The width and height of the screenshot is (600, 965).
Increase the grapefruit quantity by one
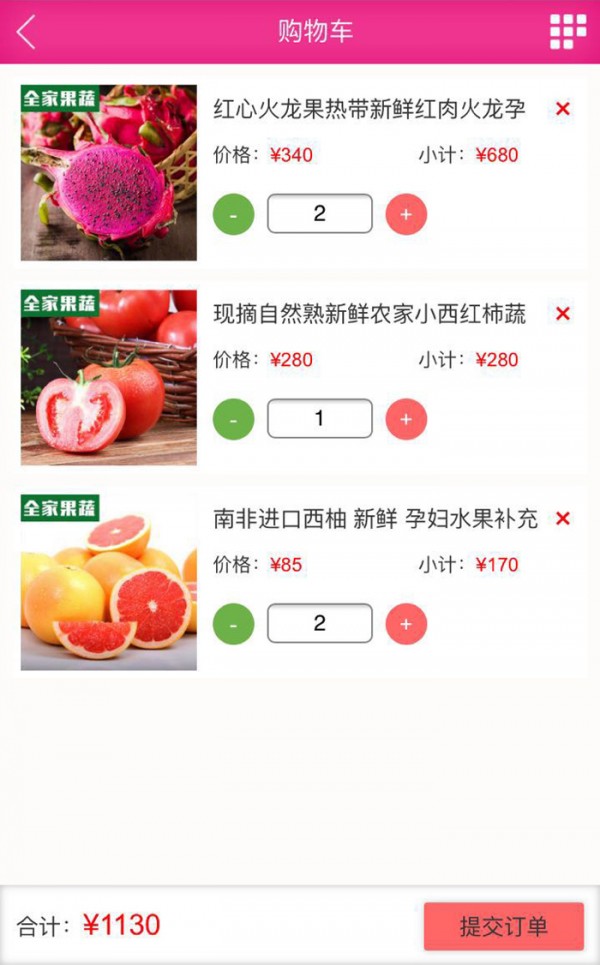pyautogui.click(x=406, y=624)
